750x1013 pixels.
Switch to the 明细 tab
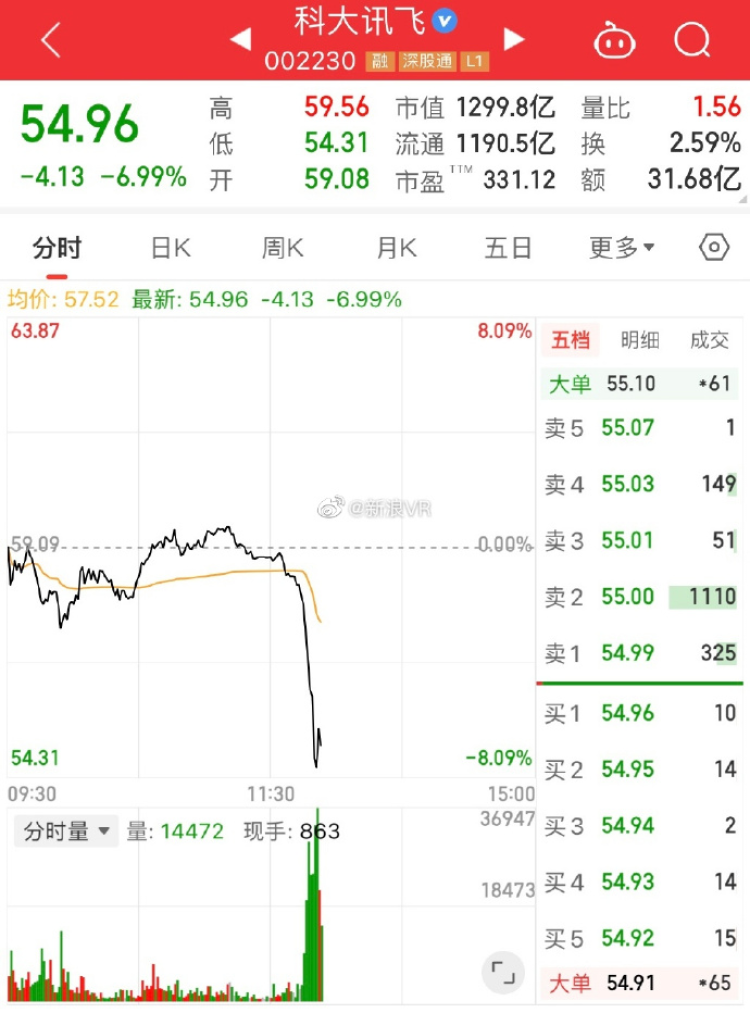pyautogui.click(x=640, y=340)
